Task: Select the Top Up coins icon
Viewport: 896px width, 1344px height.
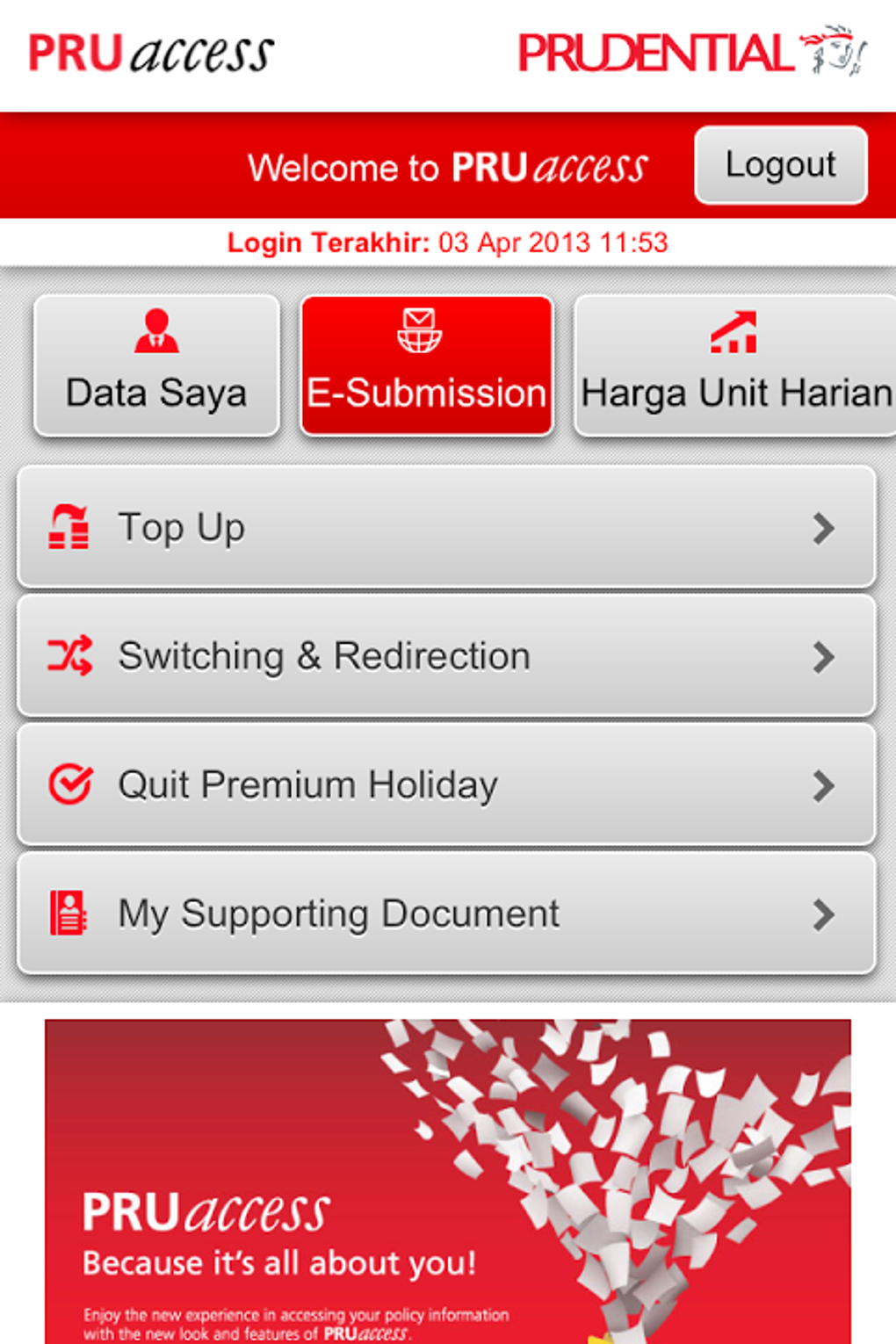Action: click(67, 526)
